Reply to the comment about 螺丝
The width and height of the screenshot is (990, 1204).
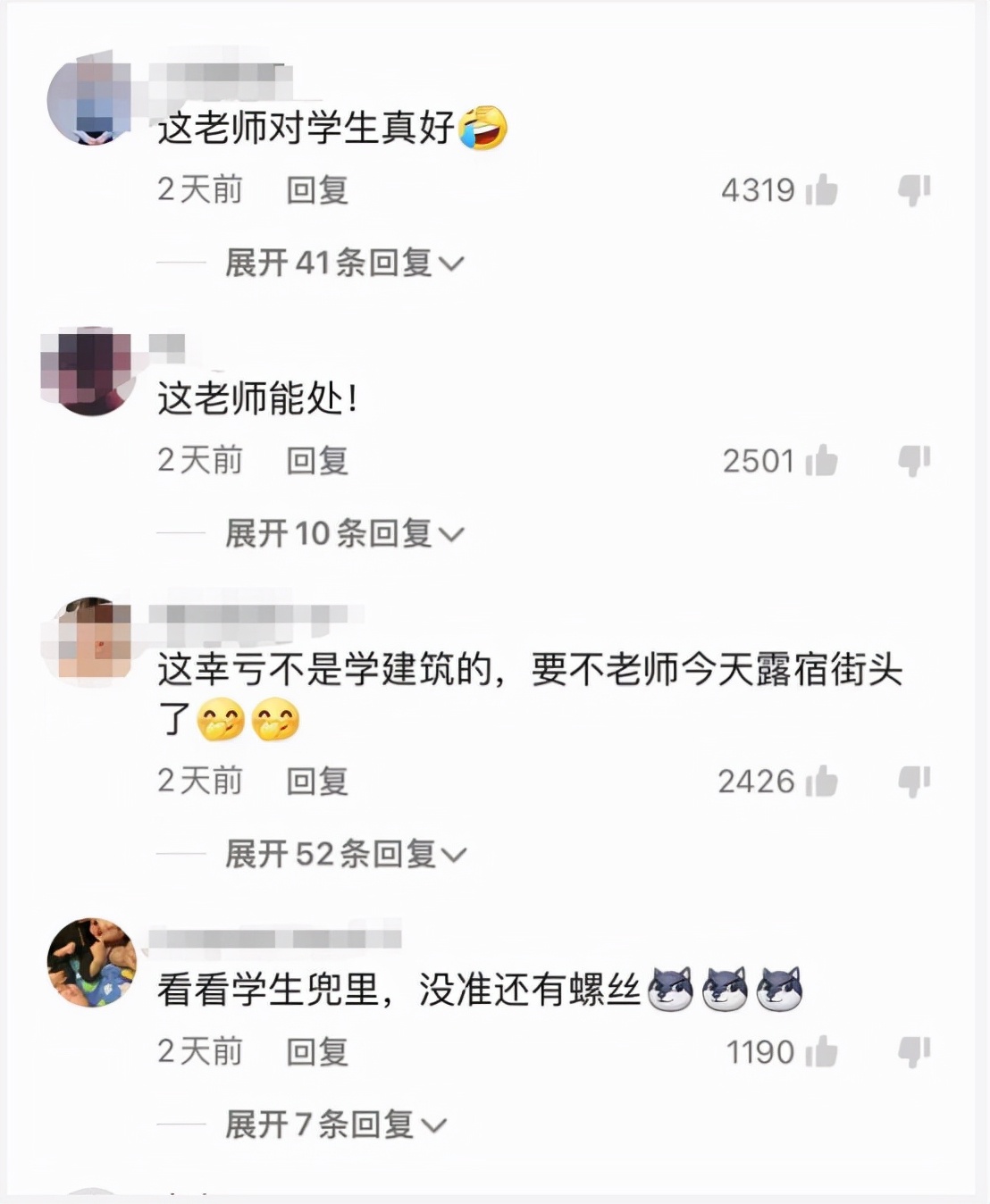coord(317,1054)
